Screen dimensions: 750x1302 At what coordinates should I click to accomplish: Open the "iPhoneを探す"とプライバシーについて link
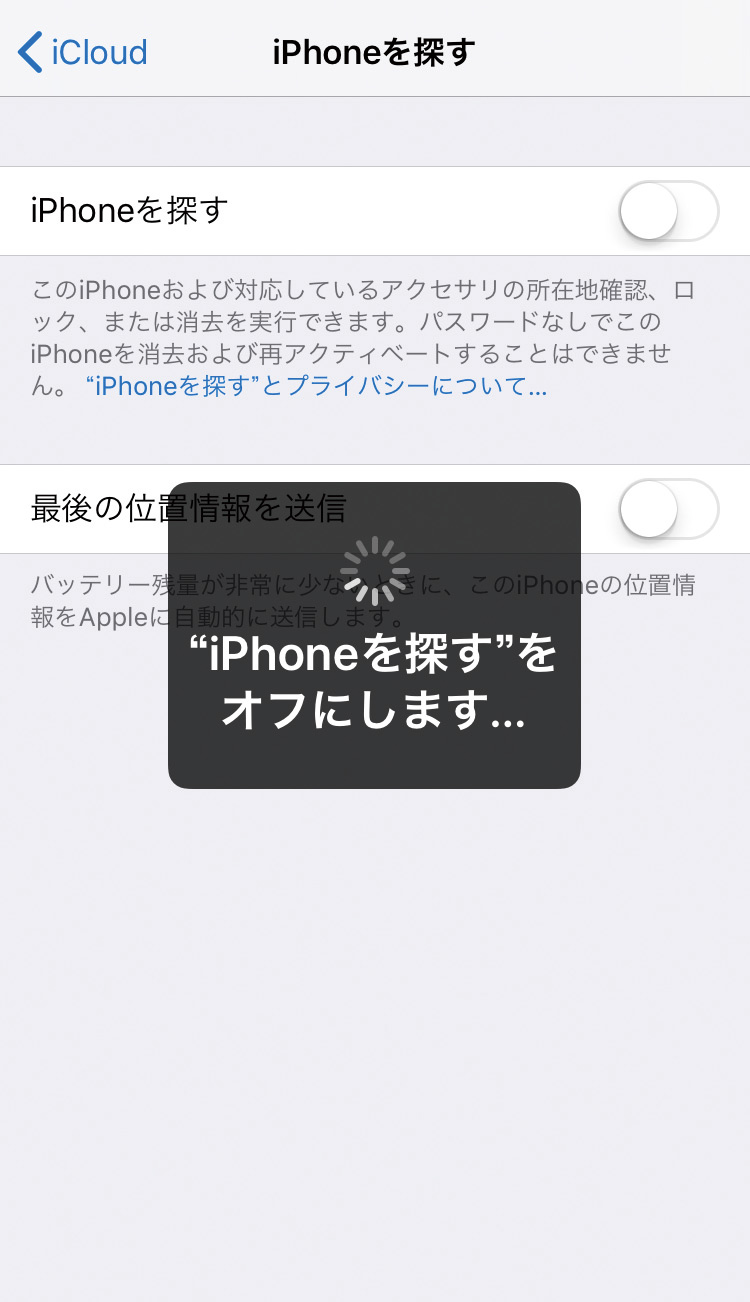[x=316, y=387]
